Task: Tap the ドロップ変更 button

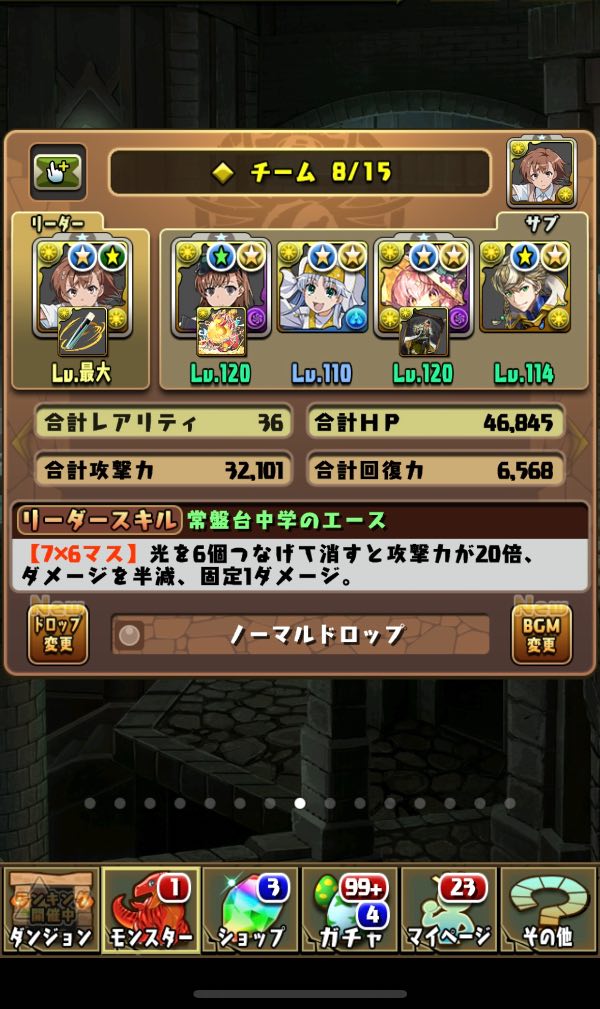Action: (57, 634)
